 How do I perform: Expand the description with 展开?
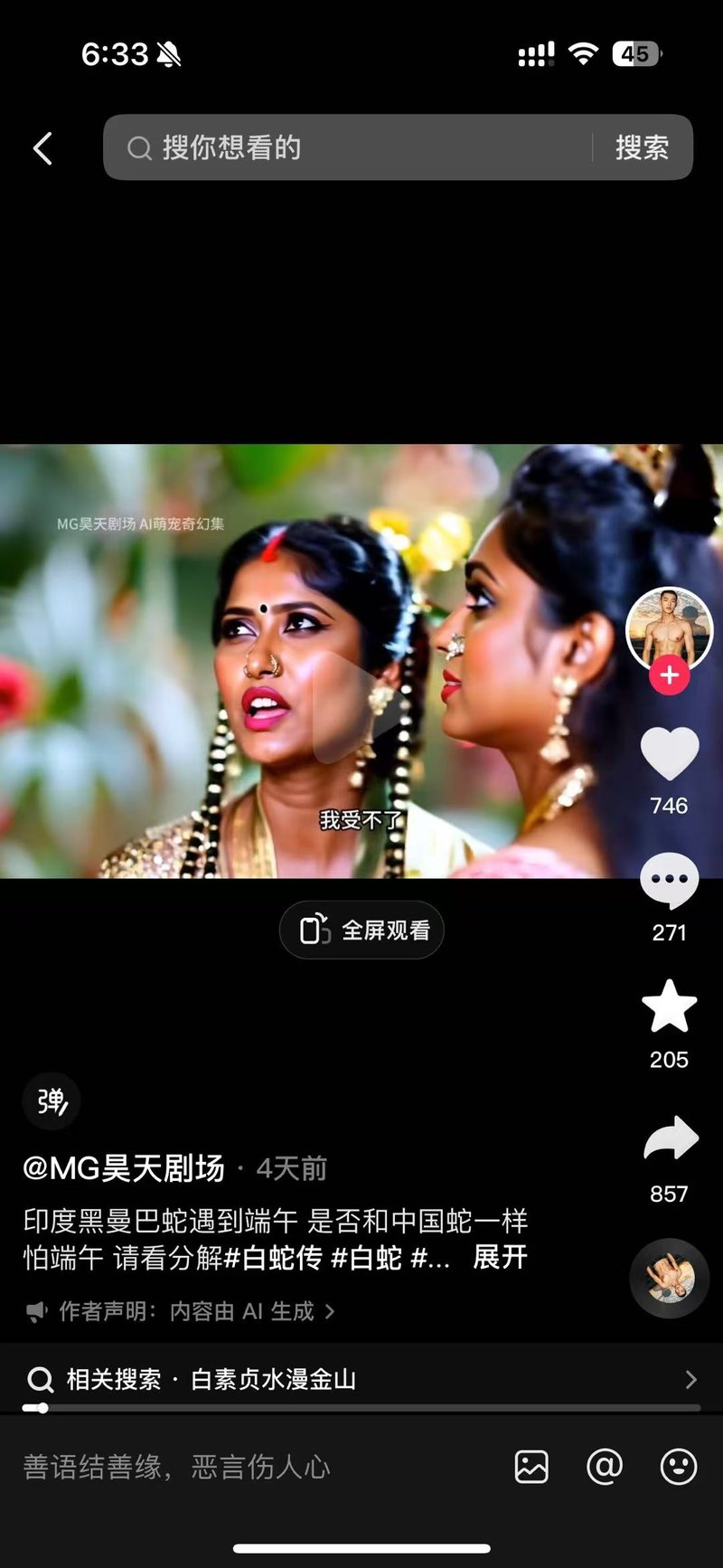pos(500,1257)
